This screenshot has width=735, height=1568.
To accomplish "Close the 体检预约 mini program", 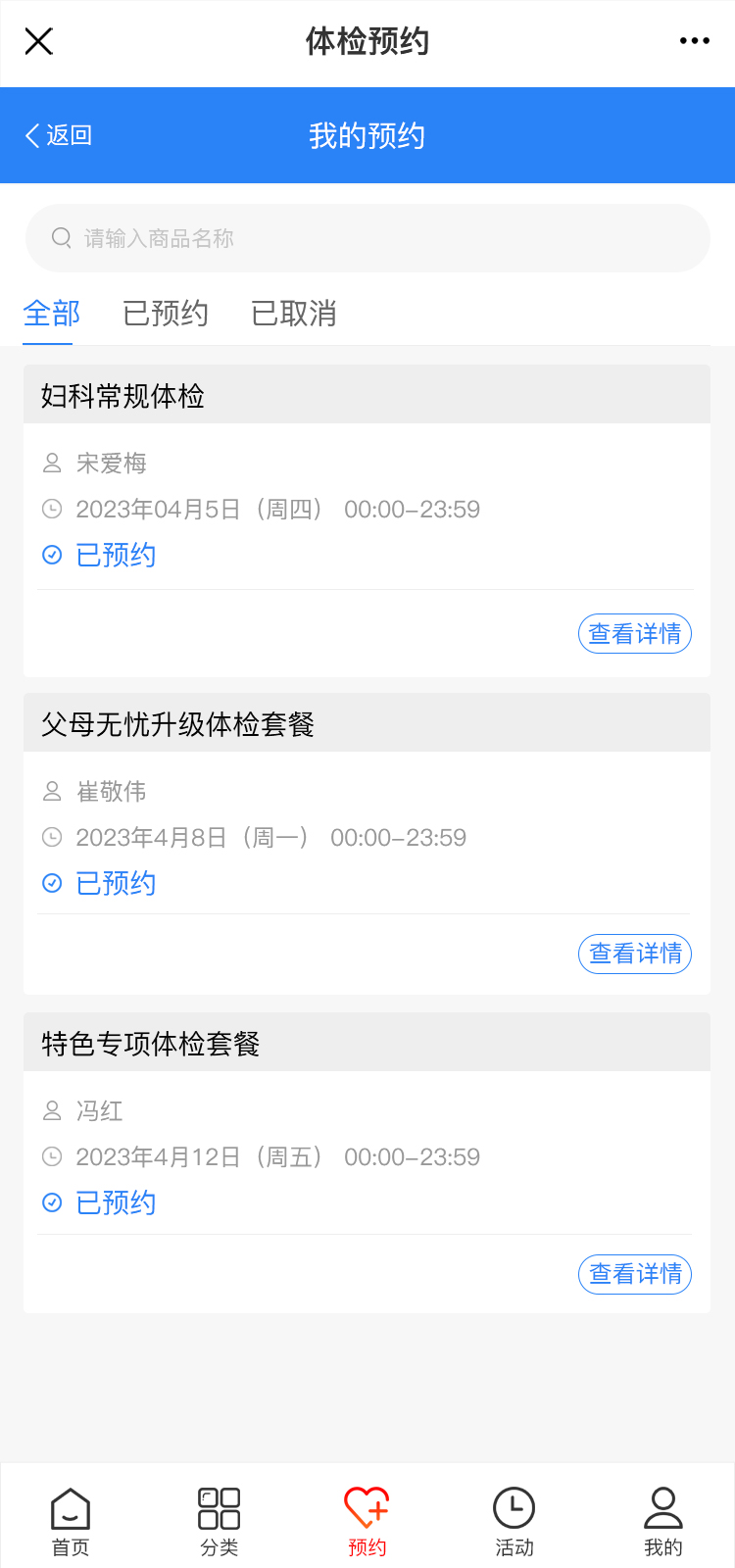I will [x=39, y=41].
